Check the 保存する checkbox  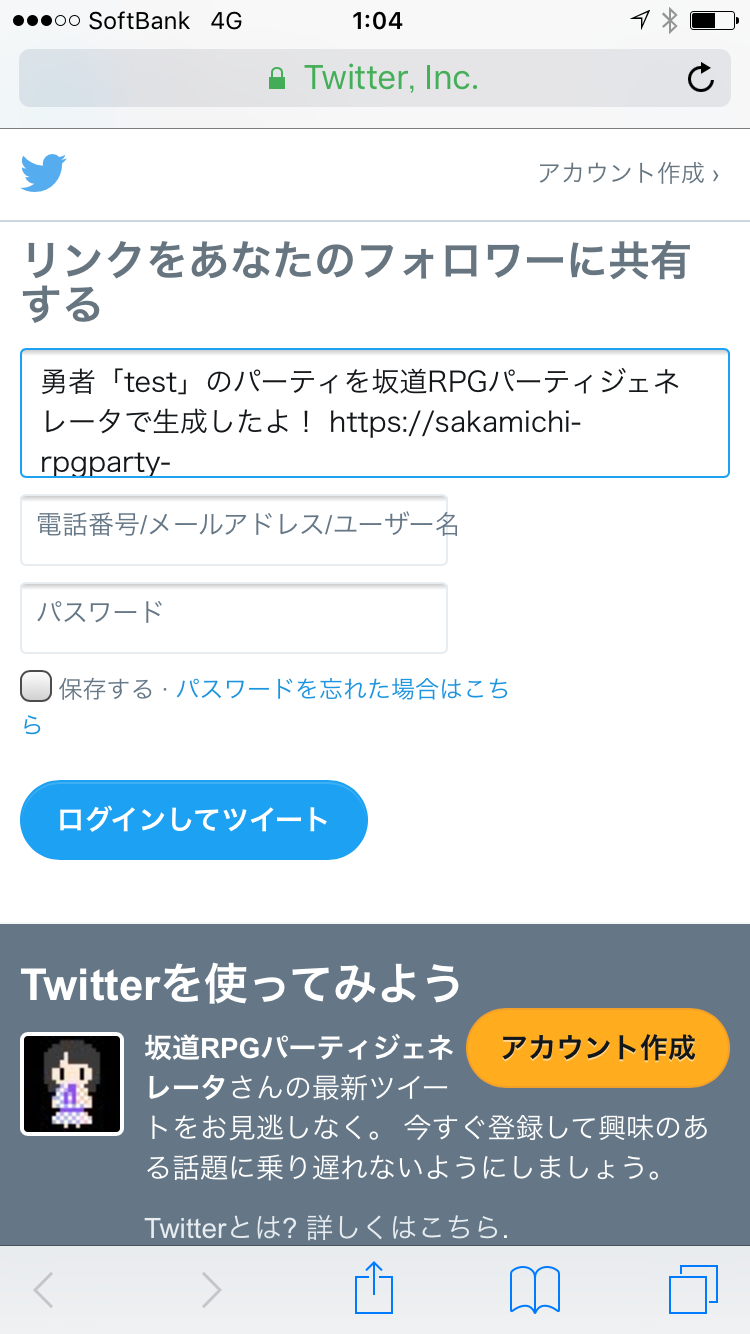pos(36,688)
